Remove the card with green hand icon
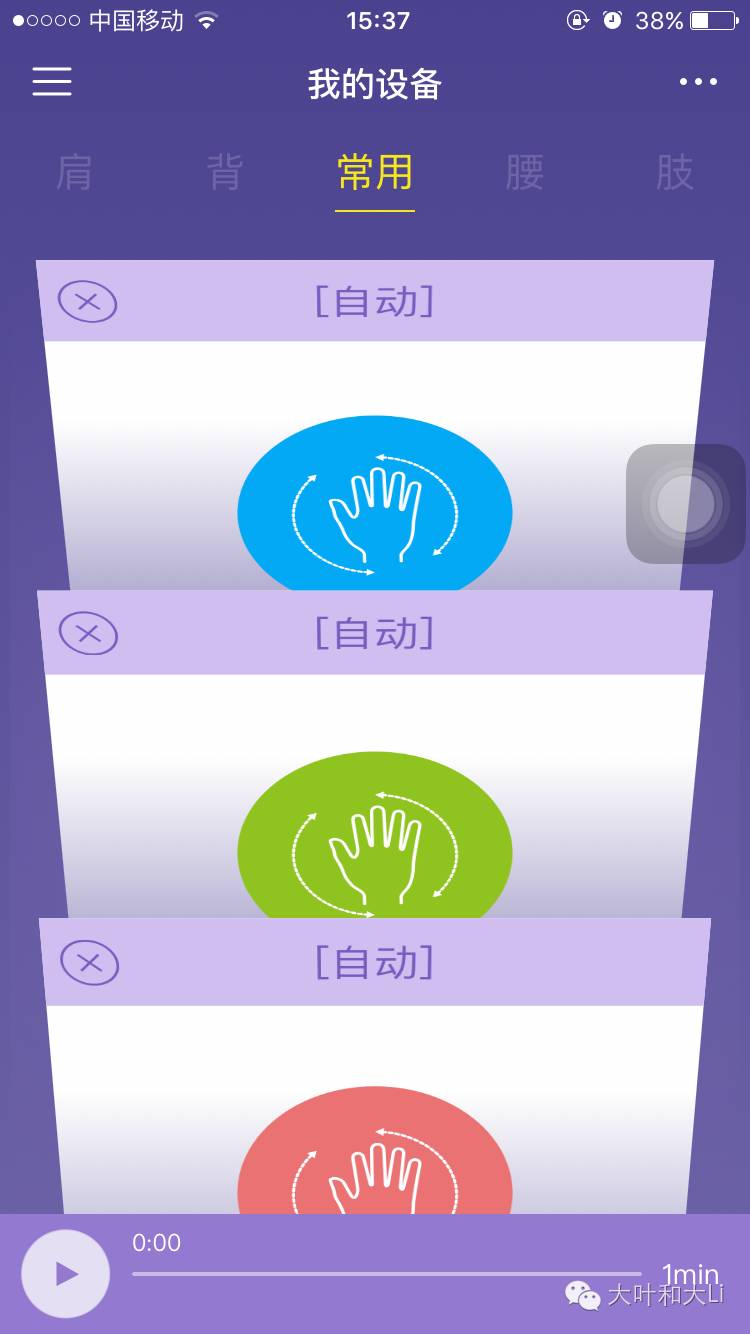Viewport: 750px width, 1334px height. click(x=88, y=633)
